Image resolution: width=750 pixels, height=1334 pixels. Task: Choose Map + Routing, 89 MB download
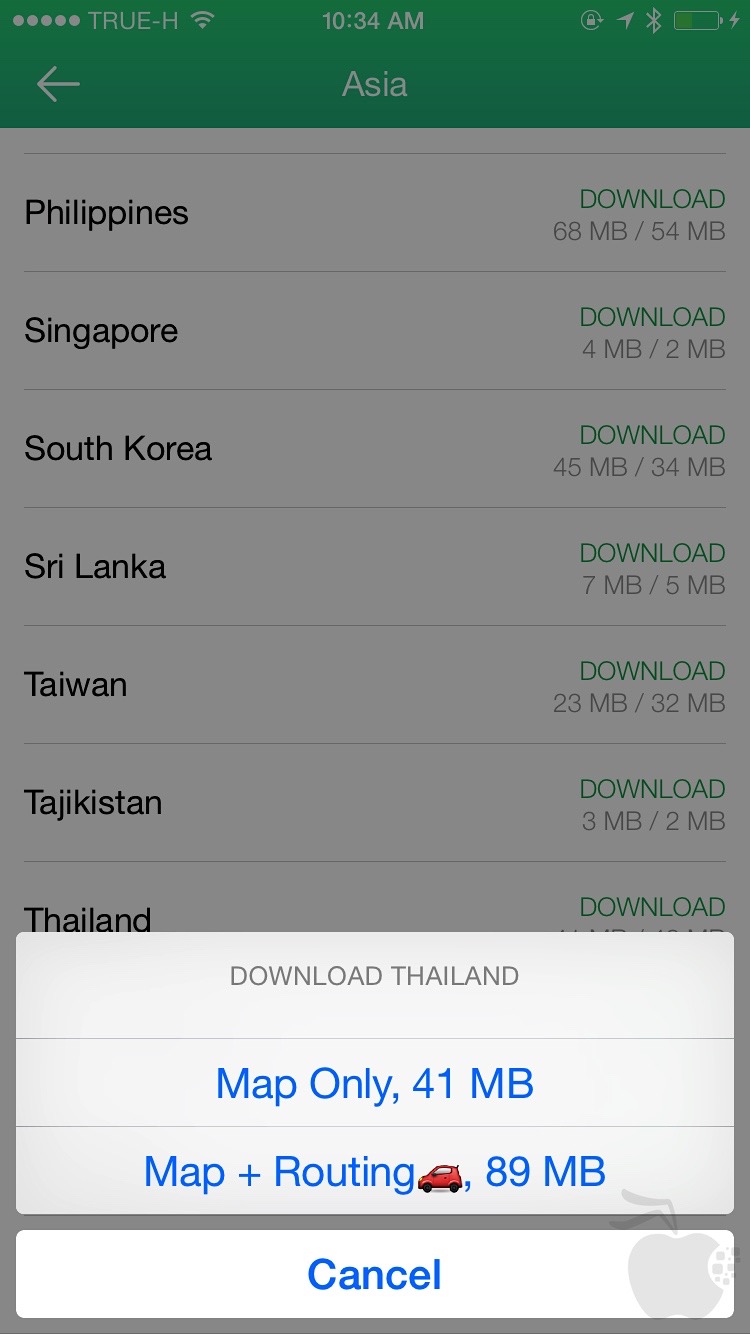(x=375, y=1172)
